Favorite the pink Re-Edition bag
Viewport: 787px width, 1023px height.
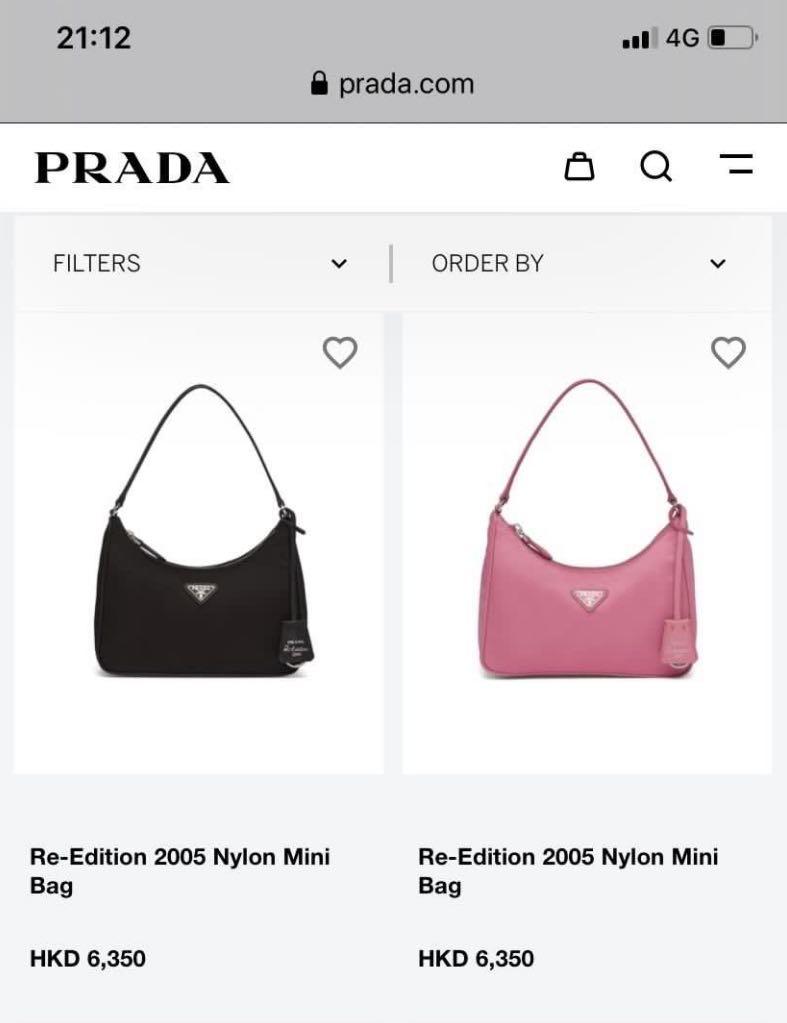[728, 352]
